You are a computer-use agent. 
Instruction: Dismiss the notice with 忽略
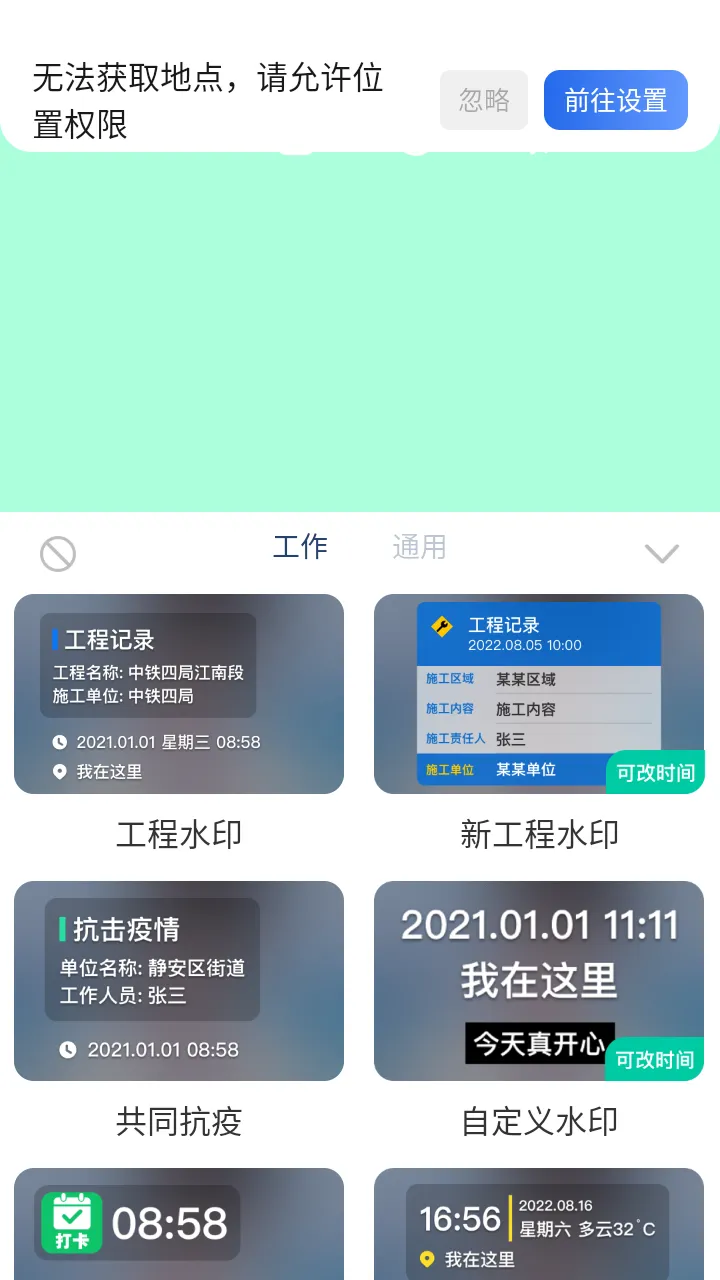tap(484, 100)
